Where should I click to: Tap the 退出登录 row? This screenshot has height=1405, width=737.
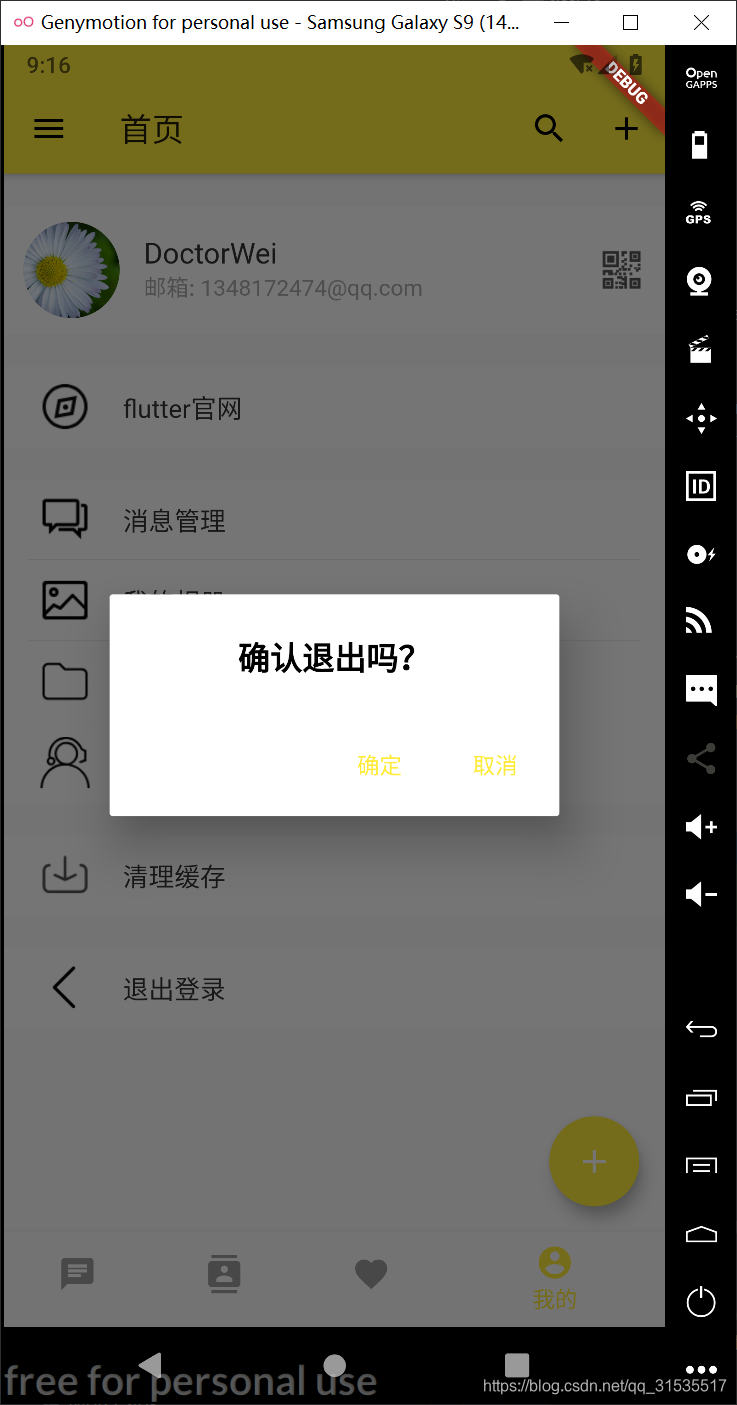334,989
